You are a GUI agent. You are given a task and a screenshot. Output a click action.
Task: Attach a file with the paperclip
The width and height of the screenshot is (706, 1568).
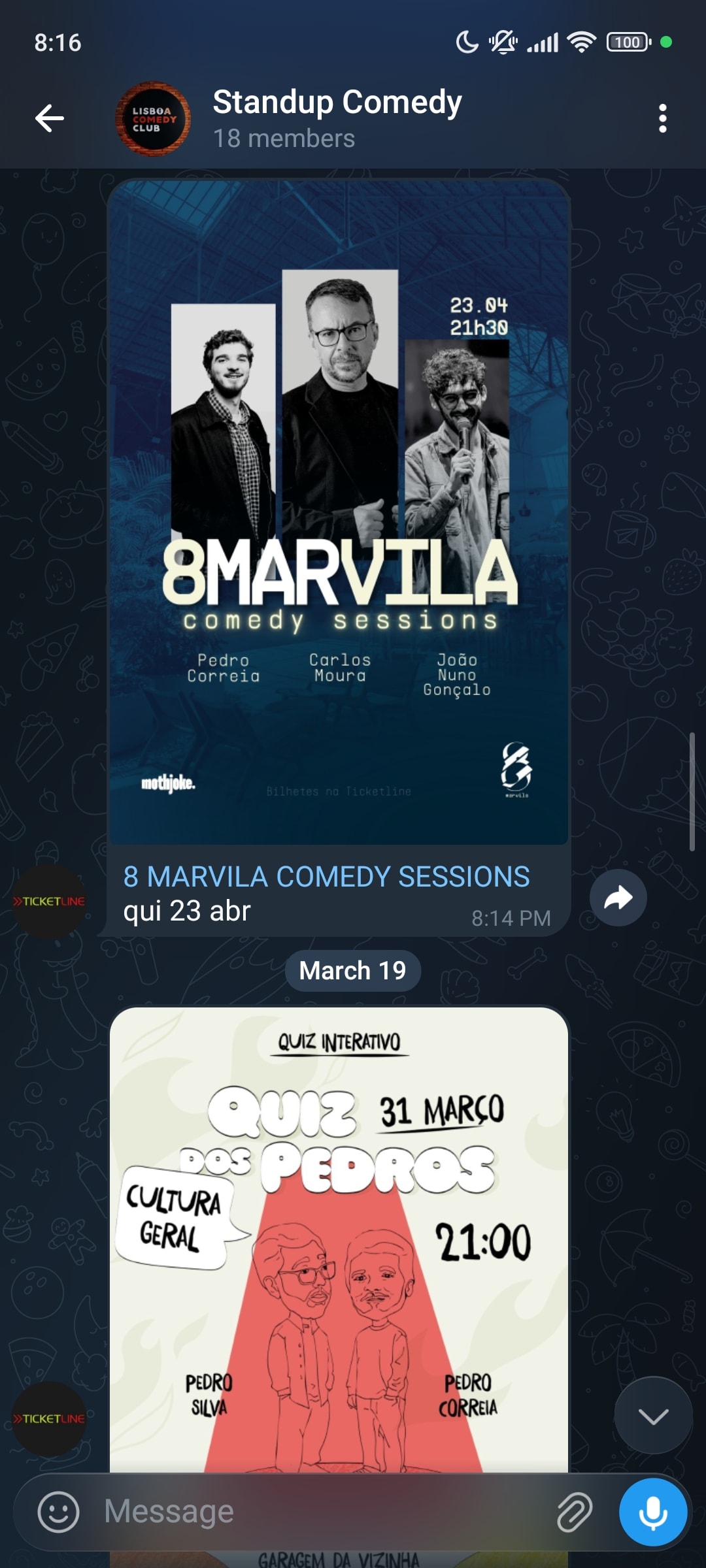[x=574, y=1512]
